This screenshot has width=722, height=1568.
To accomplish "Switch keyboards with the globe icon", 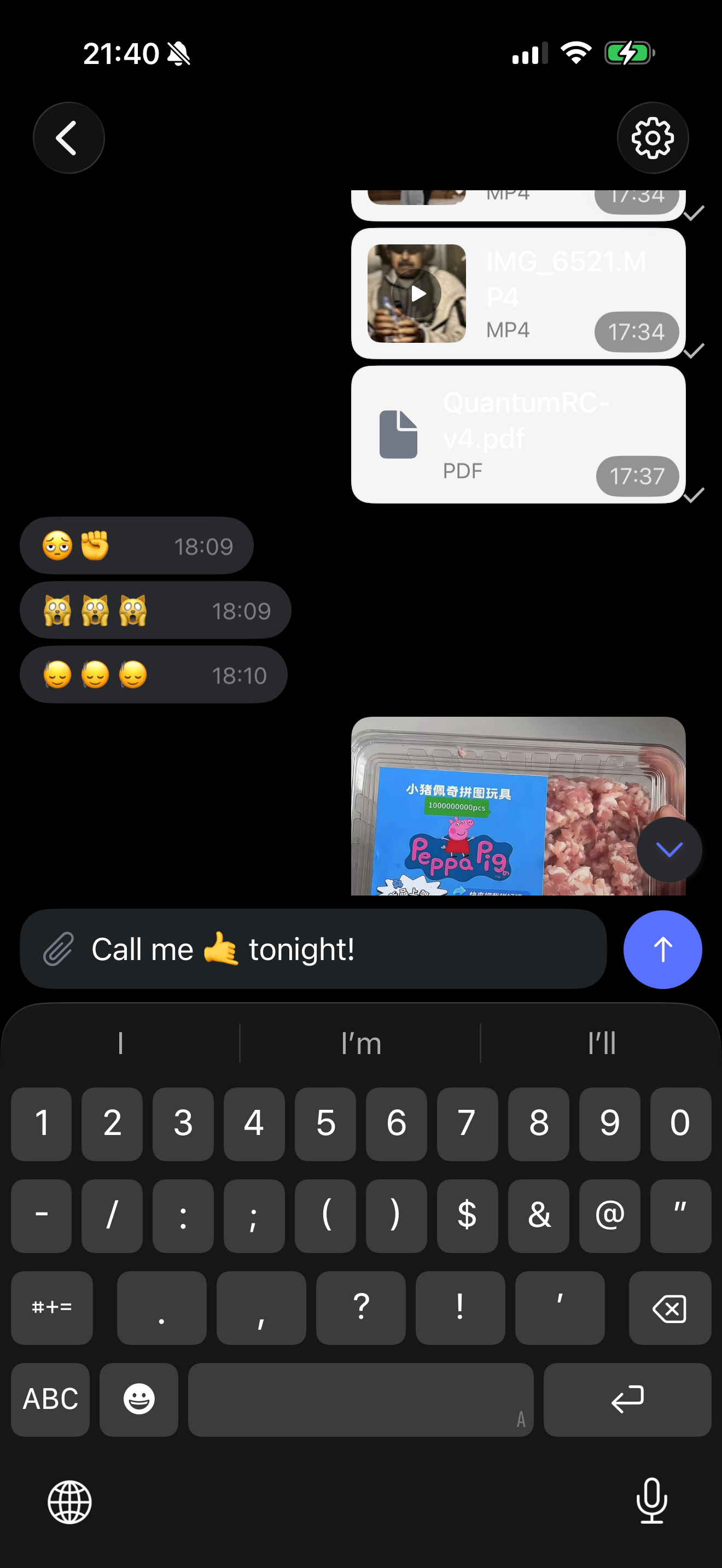I will (69, 1501).
